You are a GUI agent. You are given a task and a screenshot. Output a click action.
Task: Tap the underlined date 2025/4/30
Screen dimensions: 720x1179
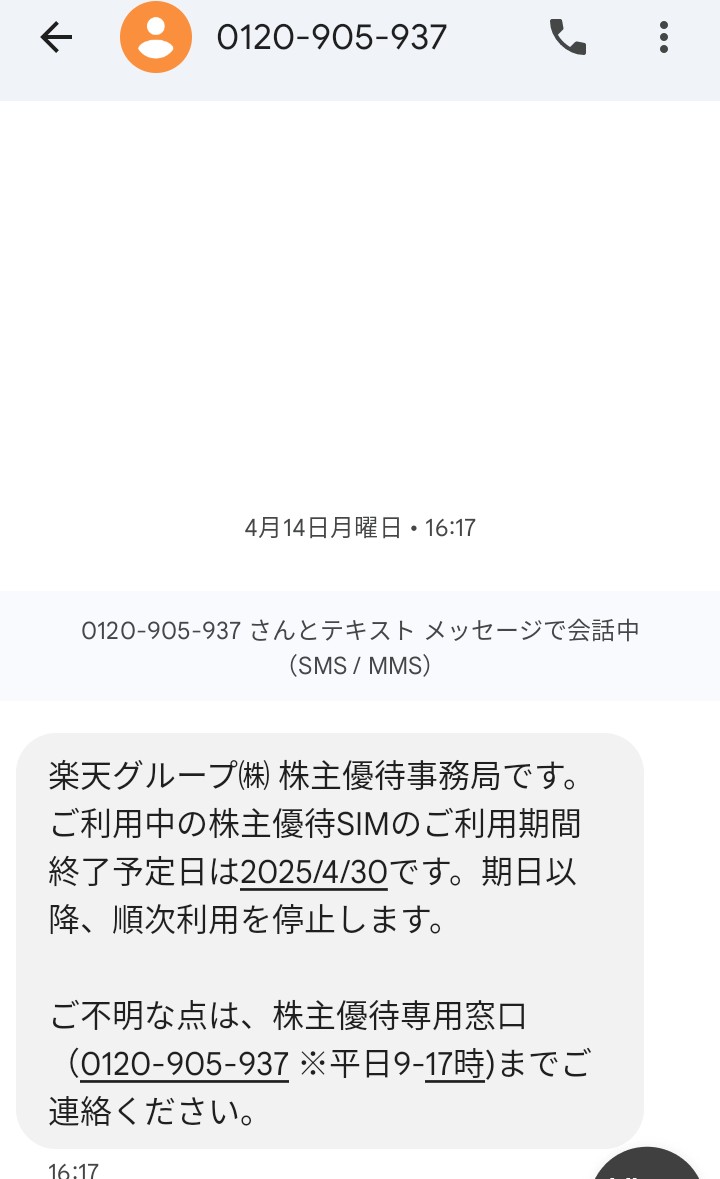pyautogui.click(x=313, y=872)
